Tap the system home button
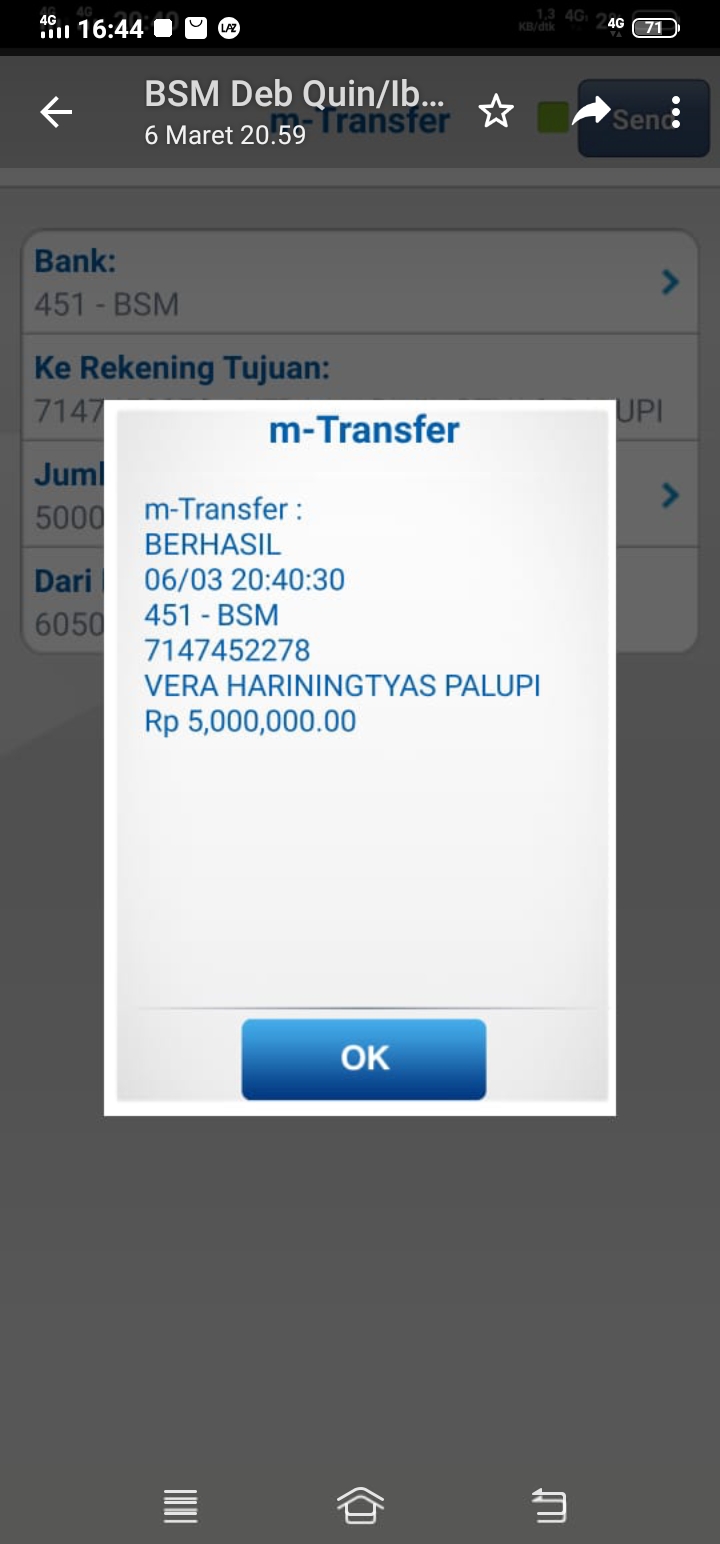Screen dimensions: 720x1544 click(x=360, y=1505)
